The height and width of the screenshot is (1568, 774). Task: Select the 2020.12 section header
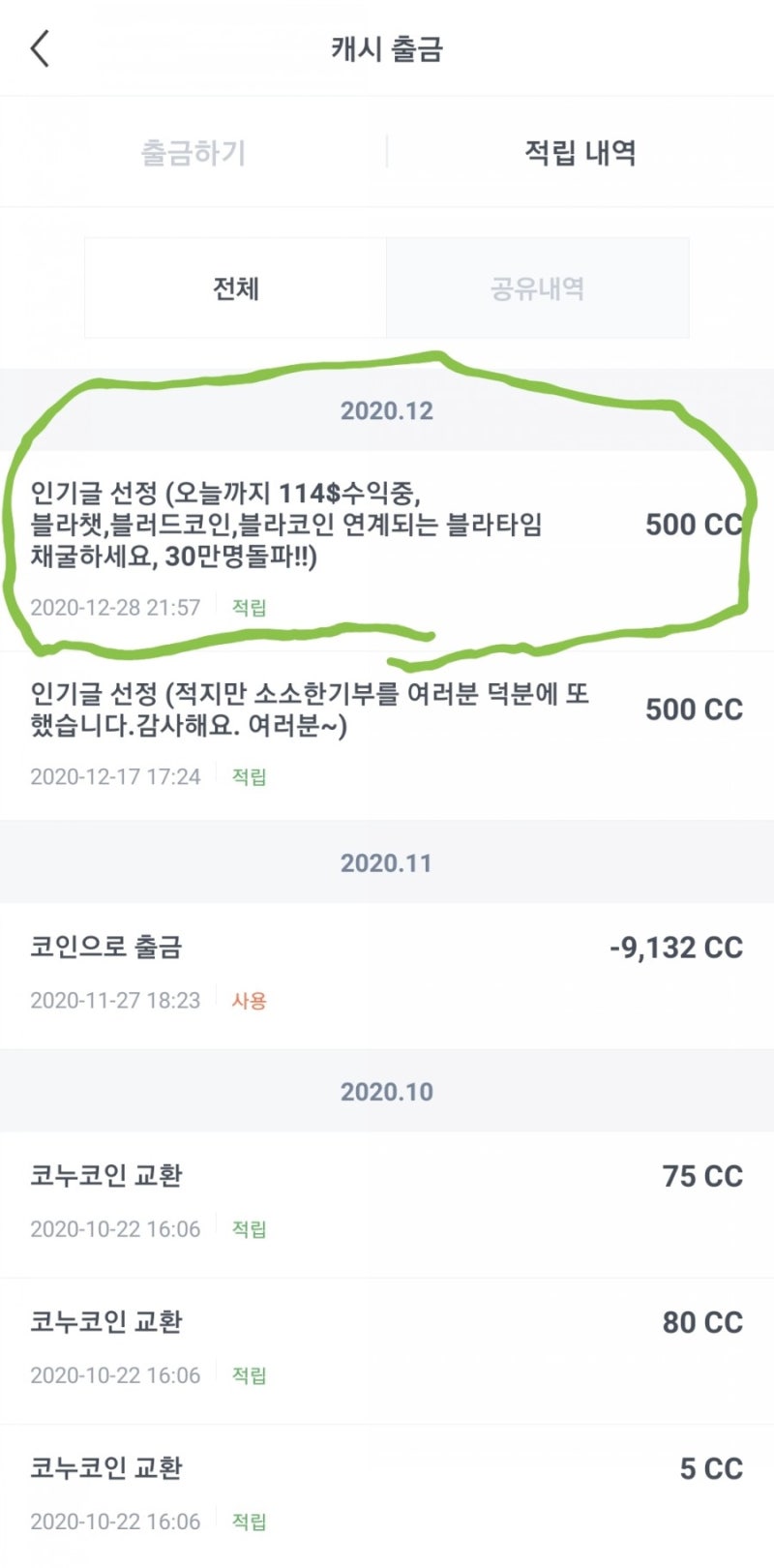pyautogui.click(x=387, y=410)
